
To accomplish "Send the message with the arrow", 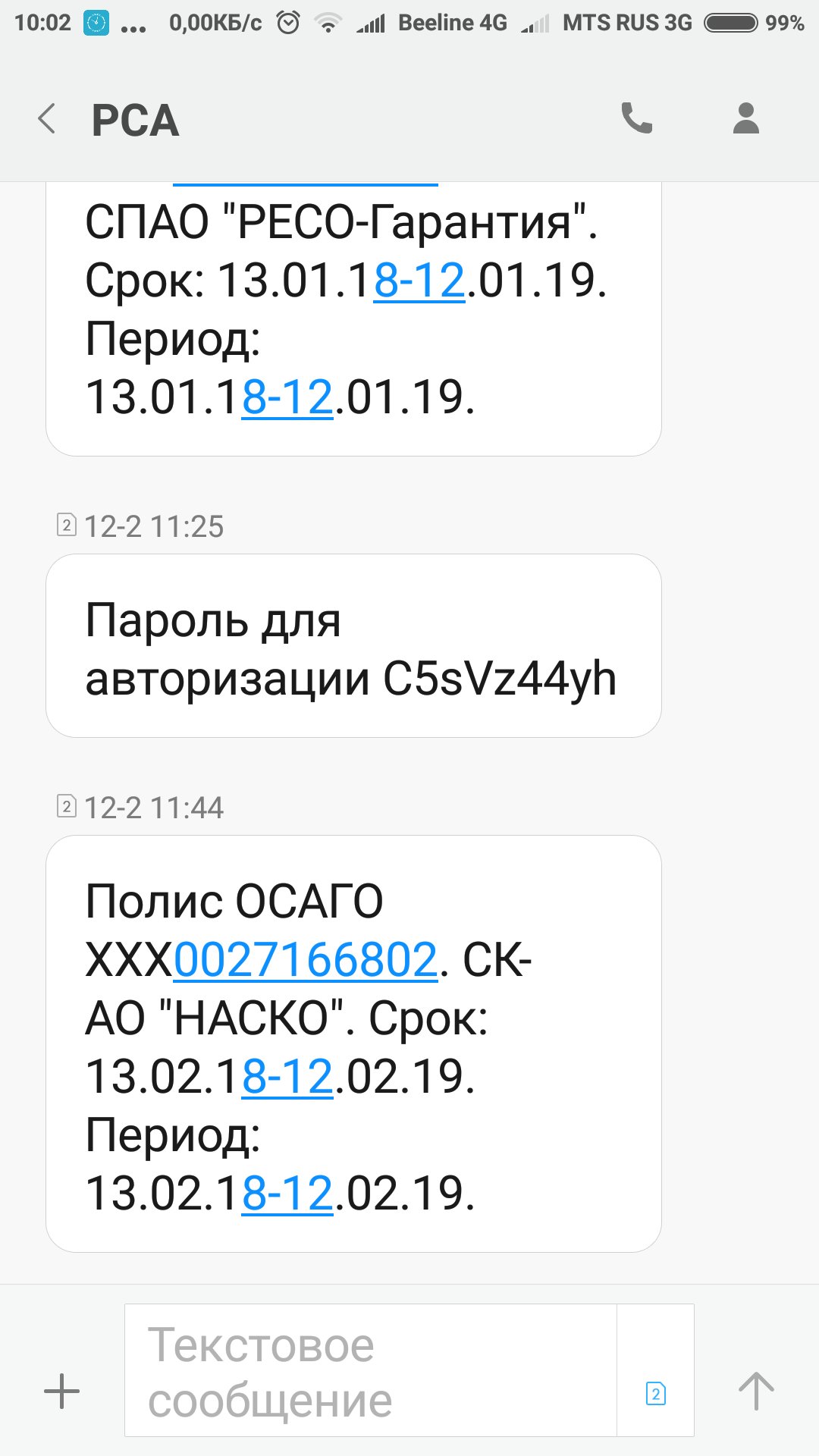I will pos(756,1391).
